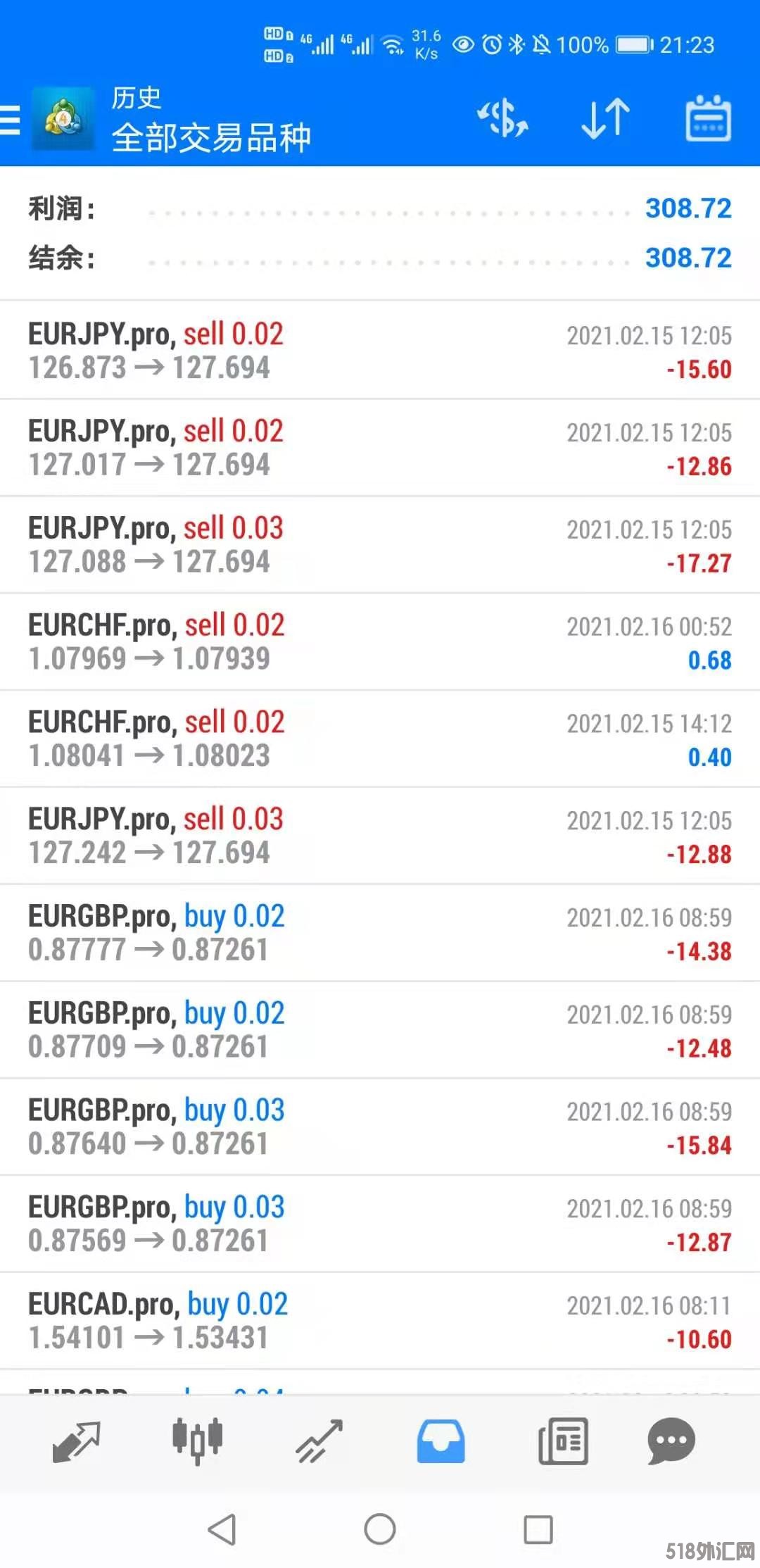Switch to the candlestick Chart tab

[198, 1441]
